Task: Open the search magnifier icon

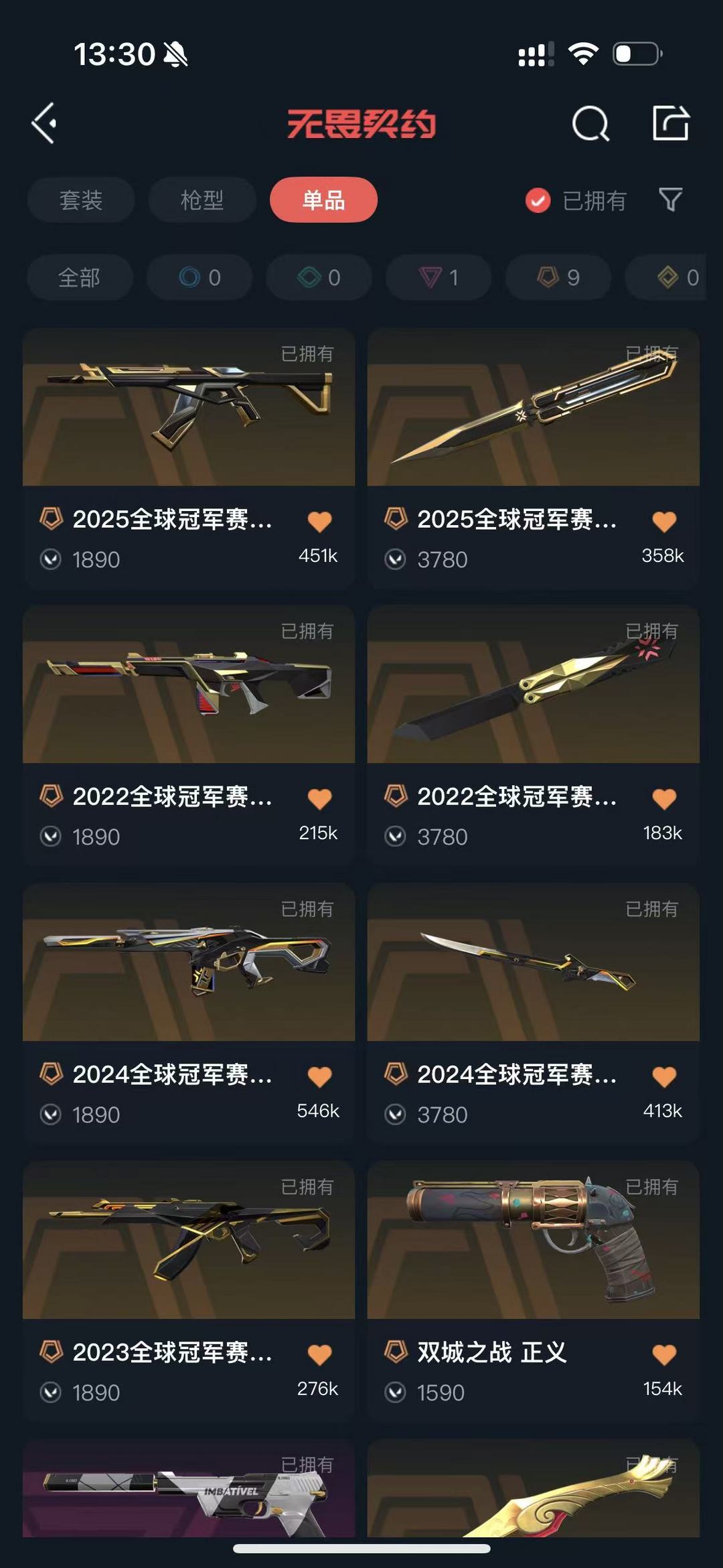Action: click(x=590, y=124)
